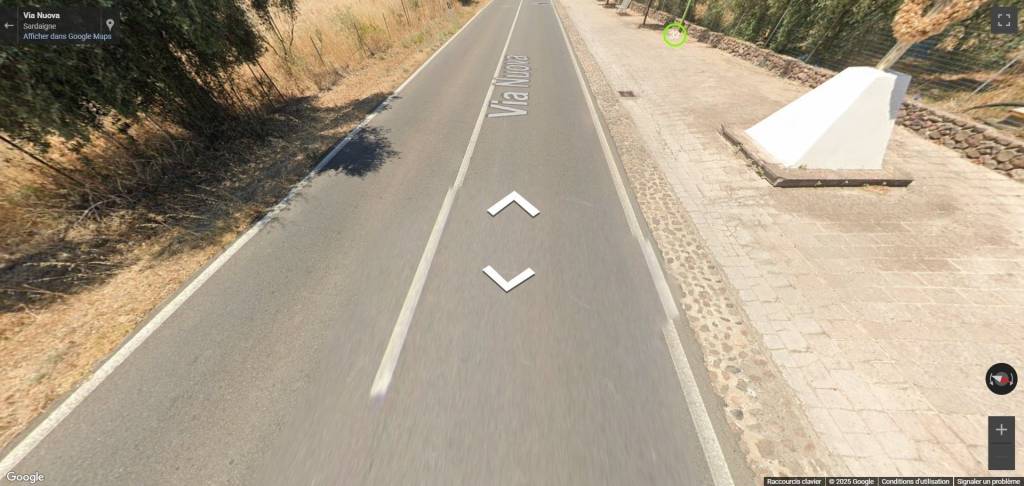Open 'Signaler un problème' link

coord(988,481)
